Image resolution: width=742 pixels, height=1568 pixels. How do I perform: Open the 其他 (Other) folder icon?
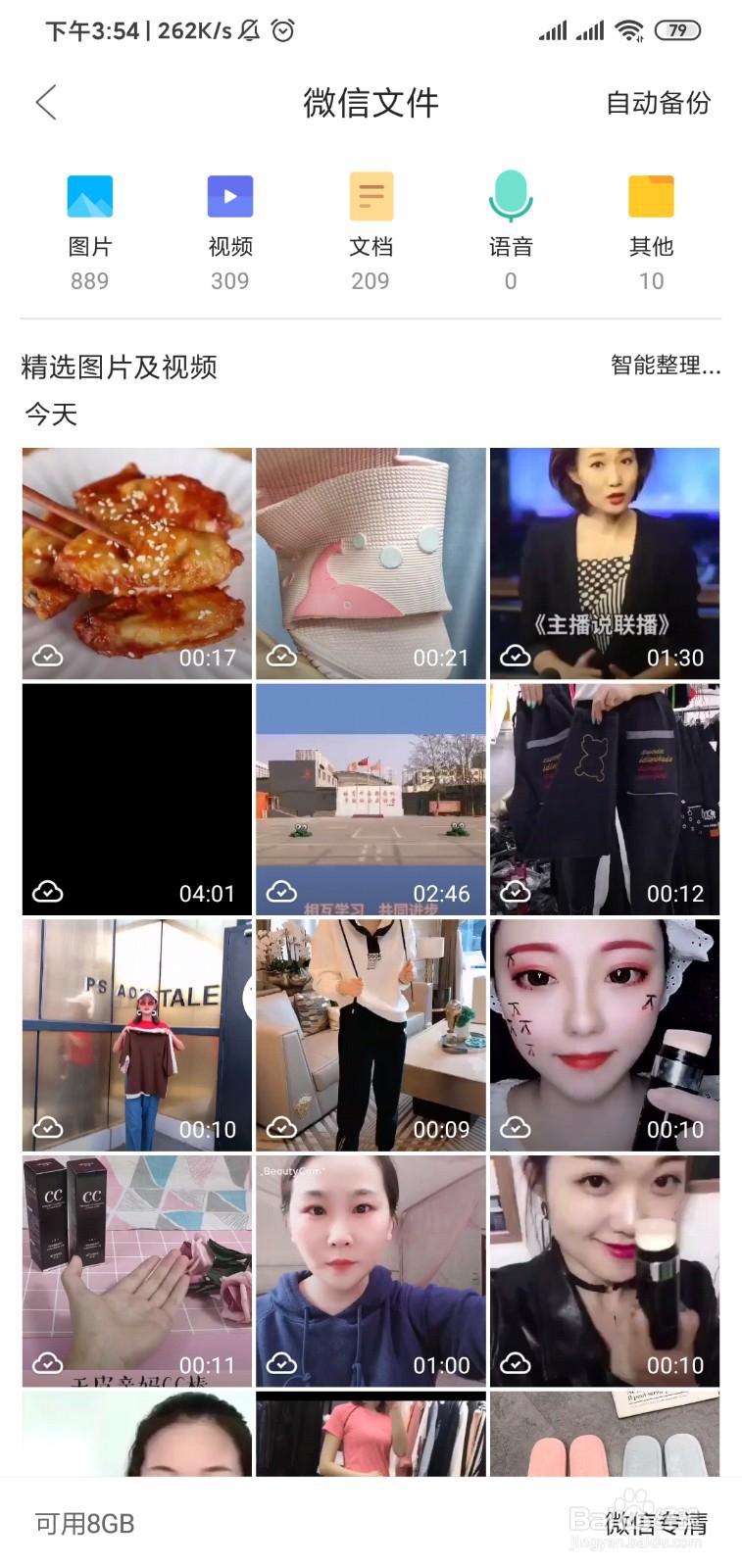coord(651,196)
